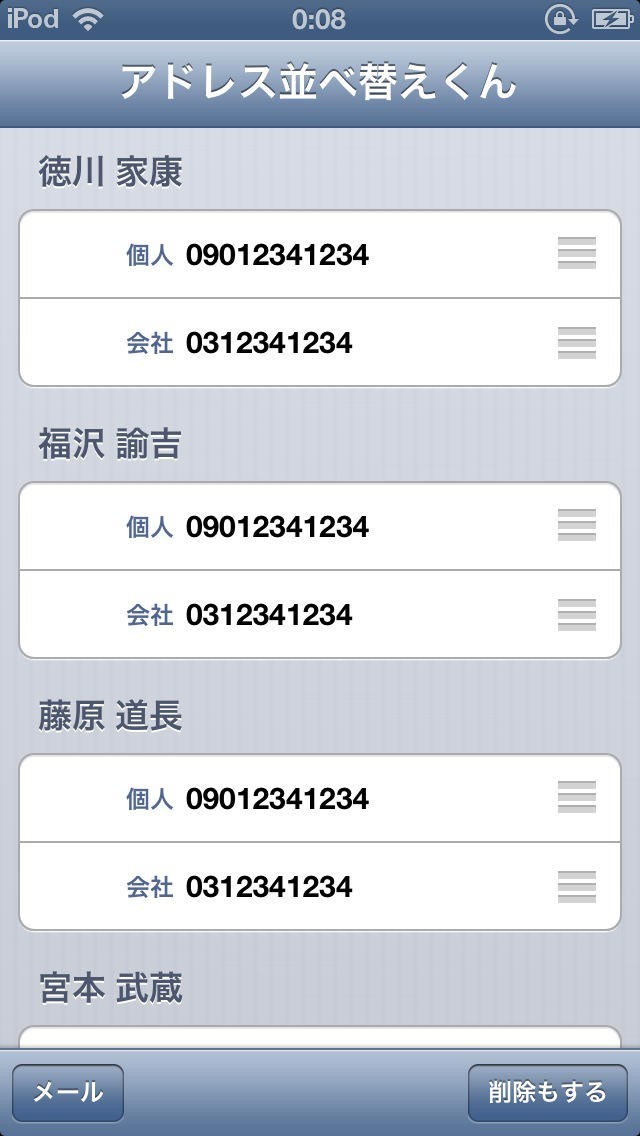Viewport: 640px width, 1136px height.
Task: Tap the reorder handle on 徳川 家康's 会社 row
Action: point(577,343)
